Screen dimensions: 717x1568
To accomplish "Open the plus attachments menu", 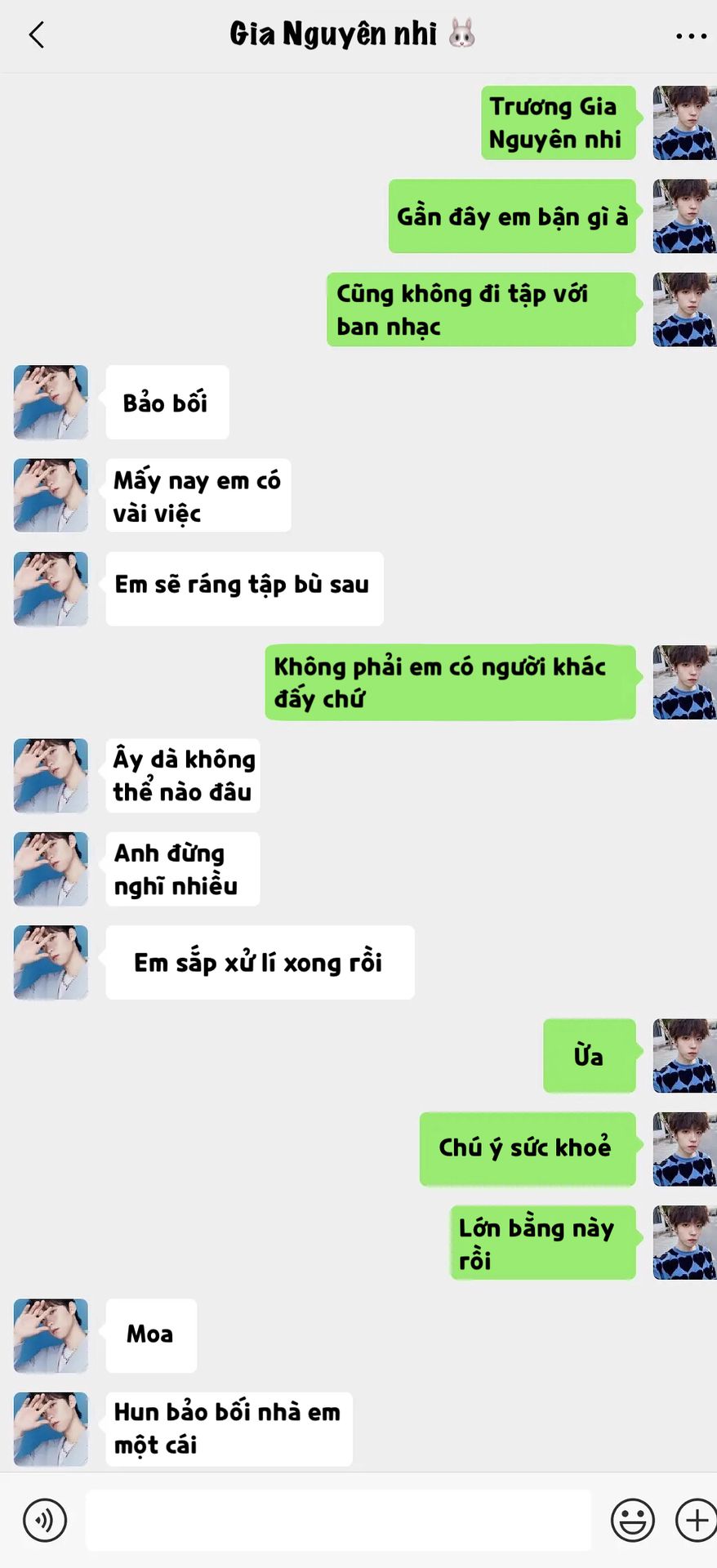I will (696, 1521).
